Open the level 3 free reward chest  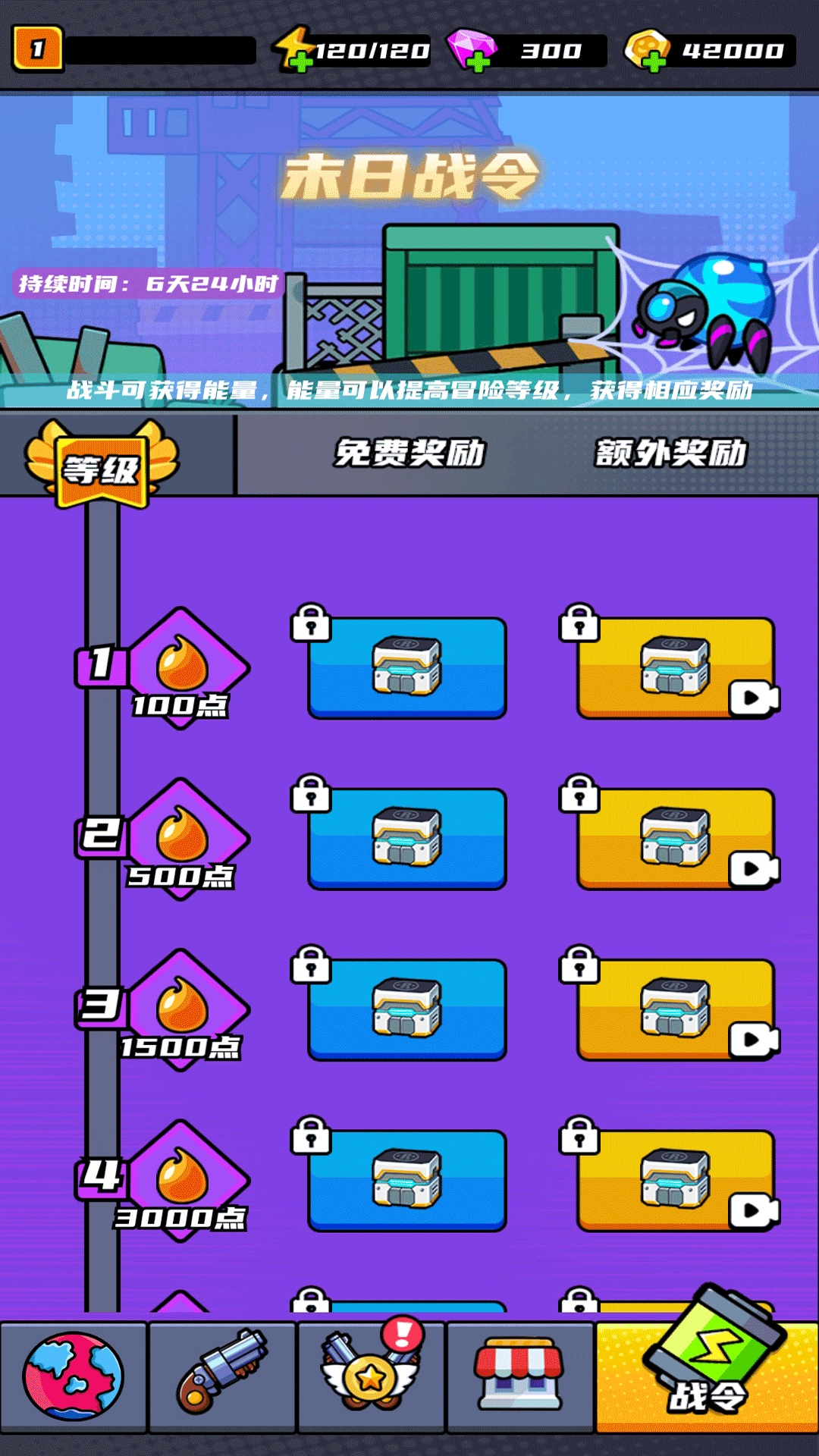[x=407, y=1009]
